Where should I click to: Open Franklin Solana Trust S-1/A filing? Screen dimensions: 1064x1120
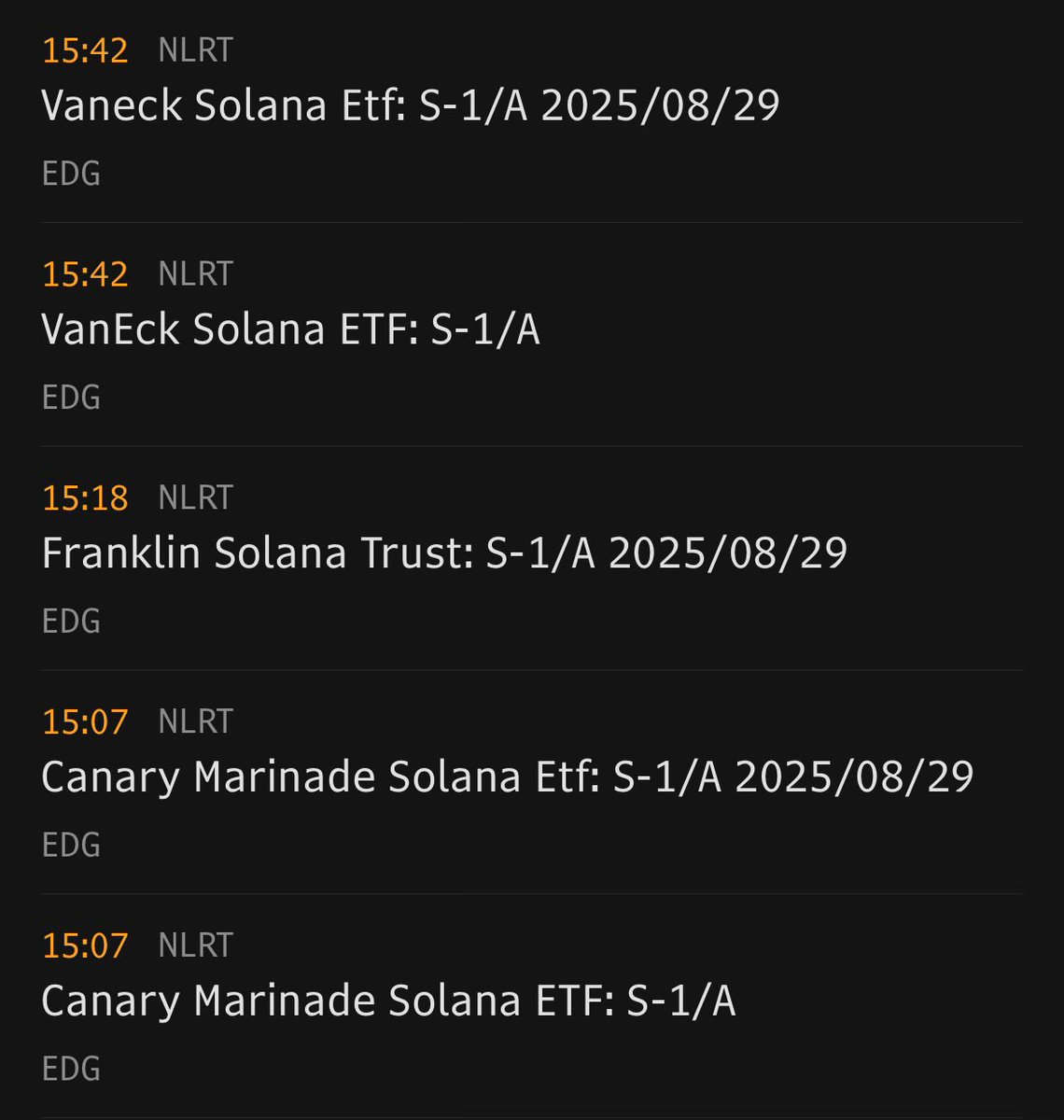tap(444, 553)
